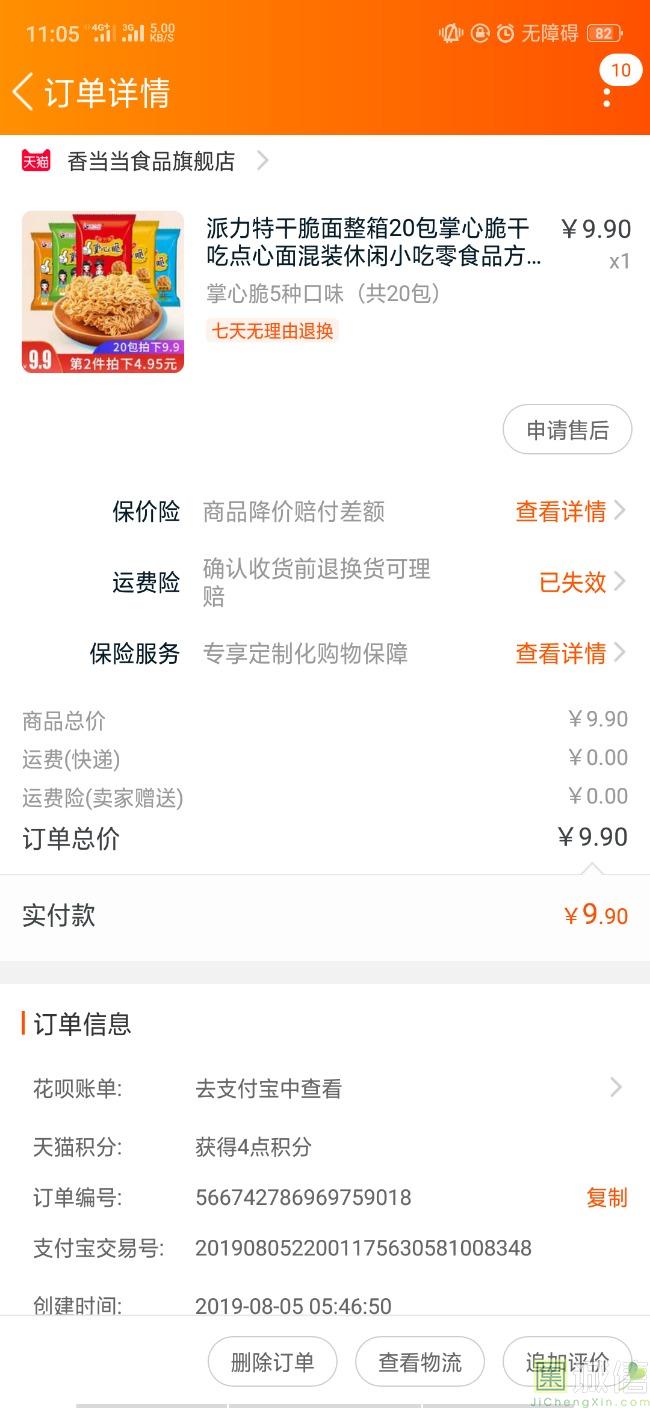The width and height of the screenshot is (650, 1408).
Task: Tap 追加评价 button
Action: [567, 1362]
